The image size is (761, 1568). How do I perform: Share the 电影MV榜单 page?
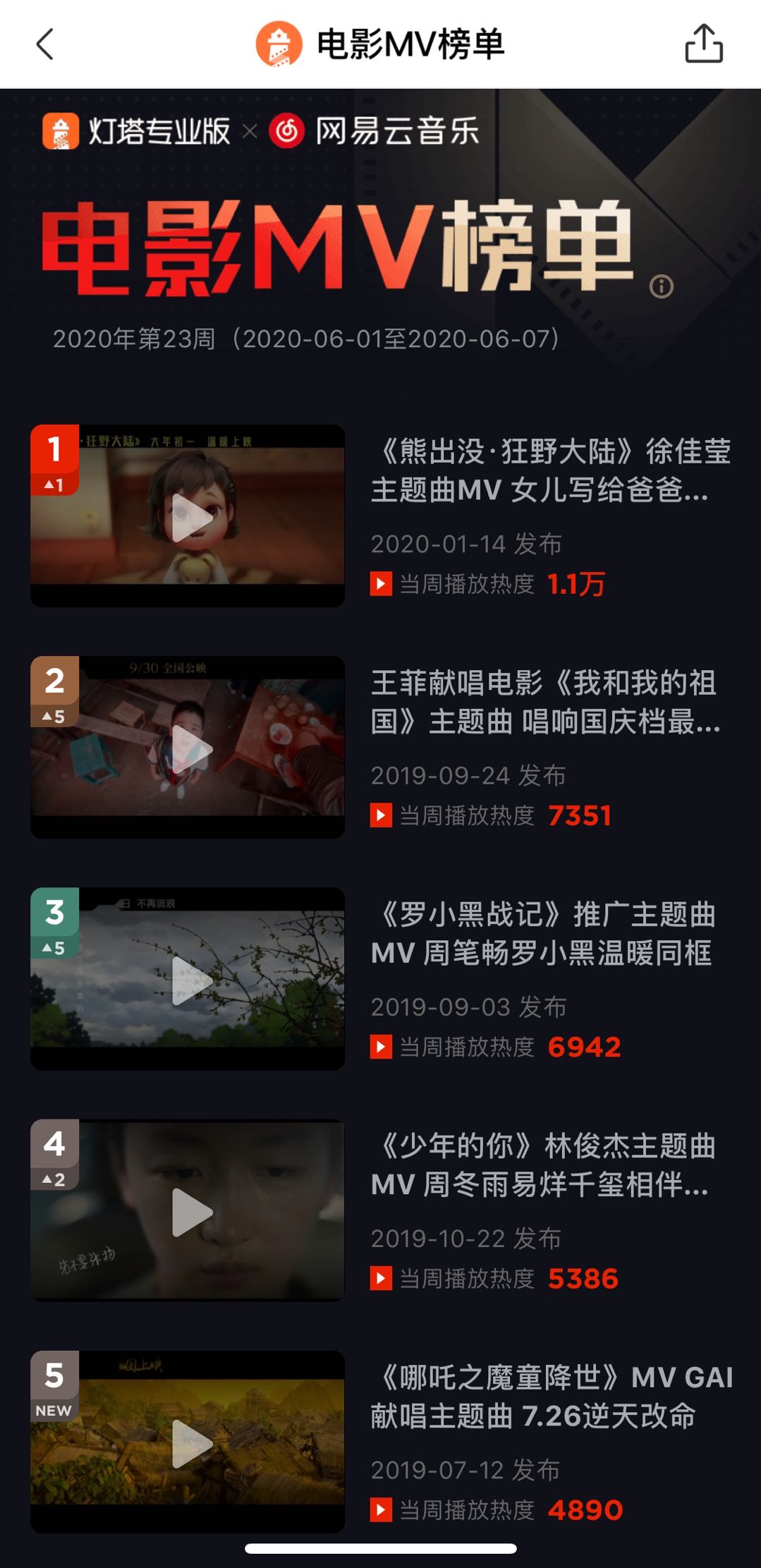[x=703, y=44]
